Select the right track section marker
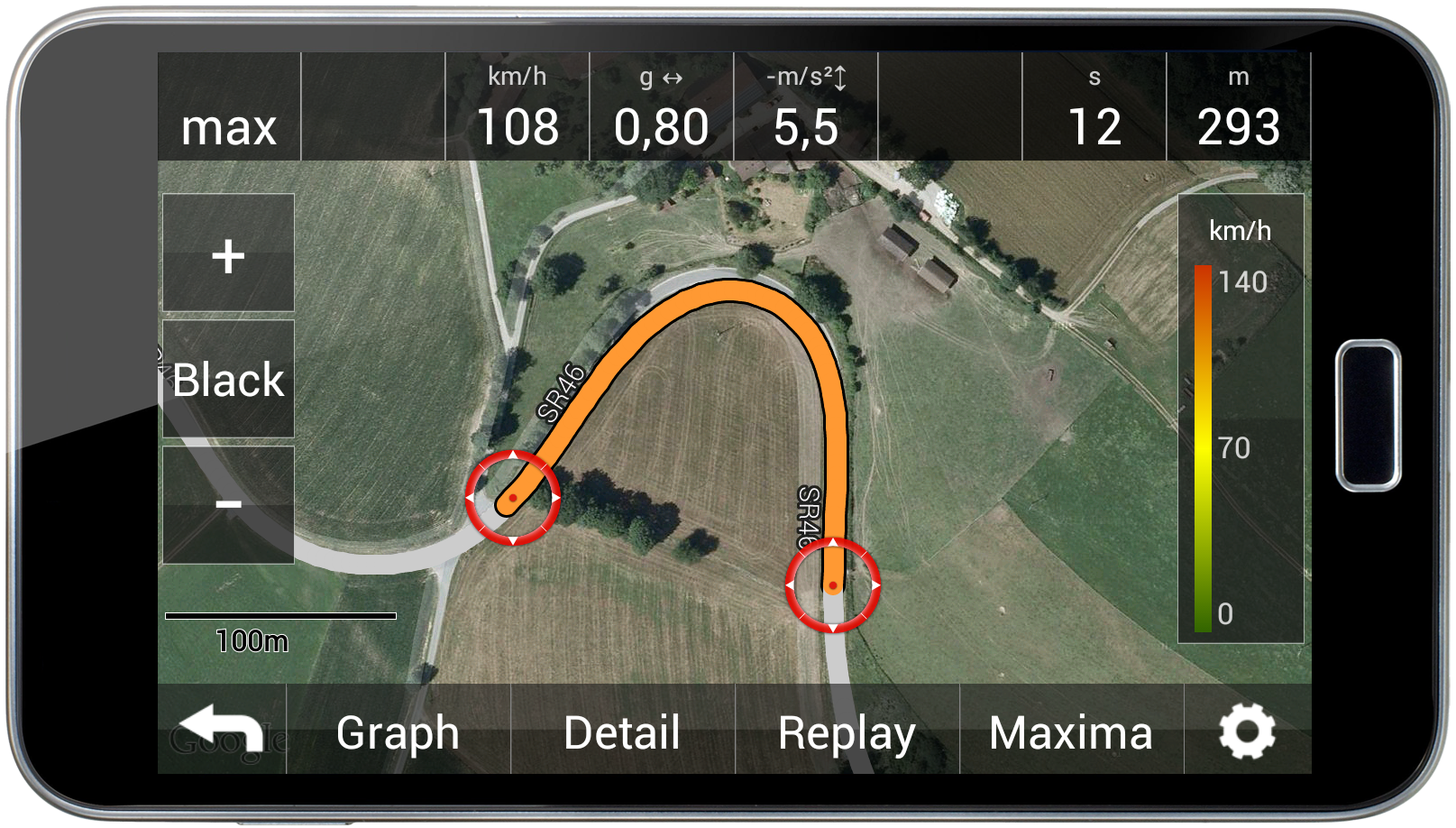The height and width of the screenshot is (828, 1456). [x=833, y=585]
